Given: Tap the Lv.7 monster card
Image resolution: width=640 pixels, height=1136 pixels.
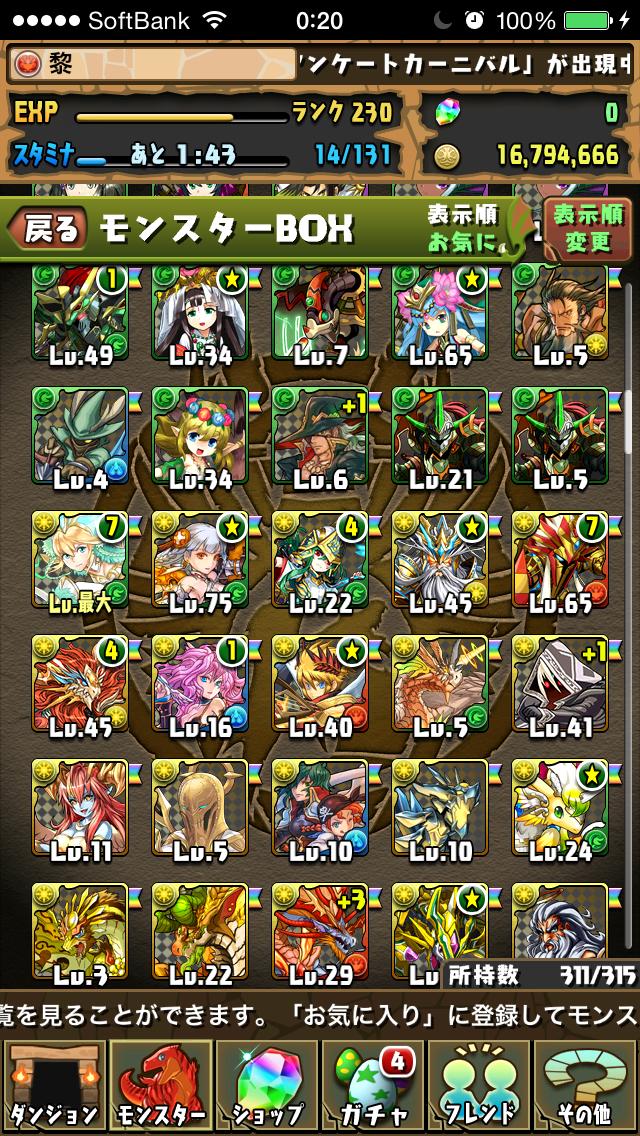Looking at the screenshot, I should [319, 315].
